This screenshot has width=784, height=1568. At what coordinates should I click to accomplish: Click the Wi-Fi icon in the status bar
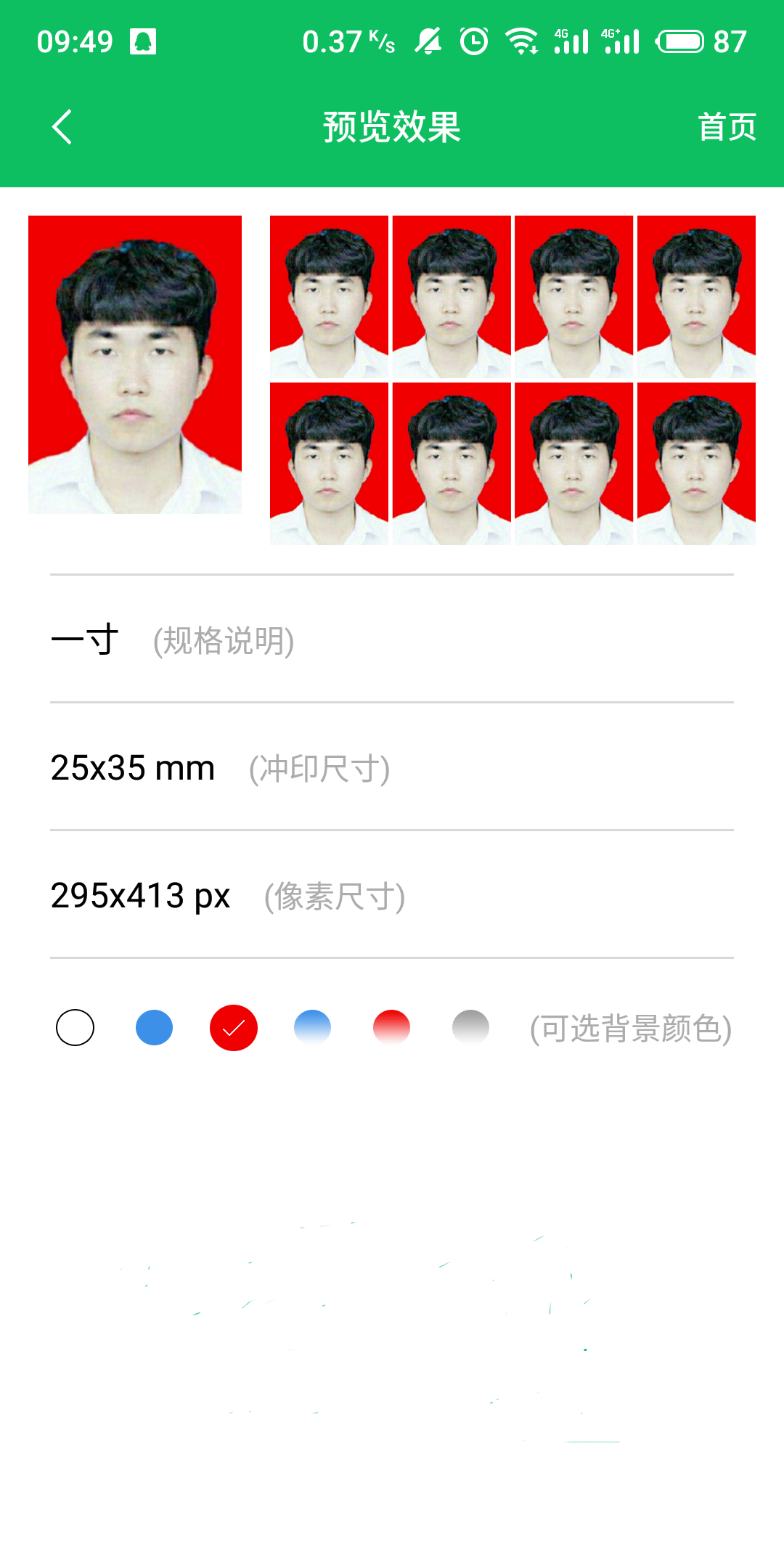(521, 42)
